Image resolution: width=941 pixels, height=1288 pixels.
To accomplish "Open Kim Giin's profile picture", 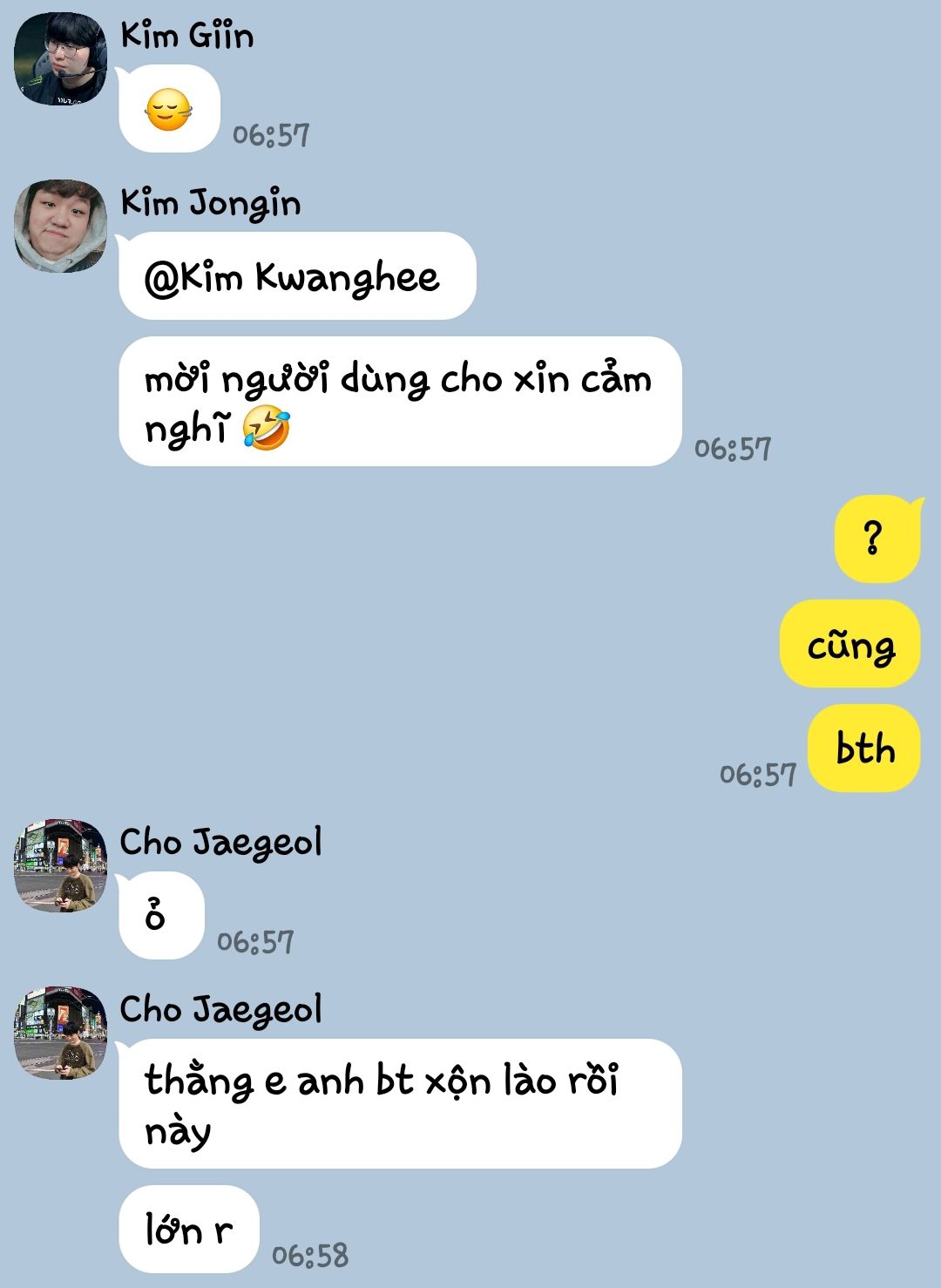I will 60,59.
